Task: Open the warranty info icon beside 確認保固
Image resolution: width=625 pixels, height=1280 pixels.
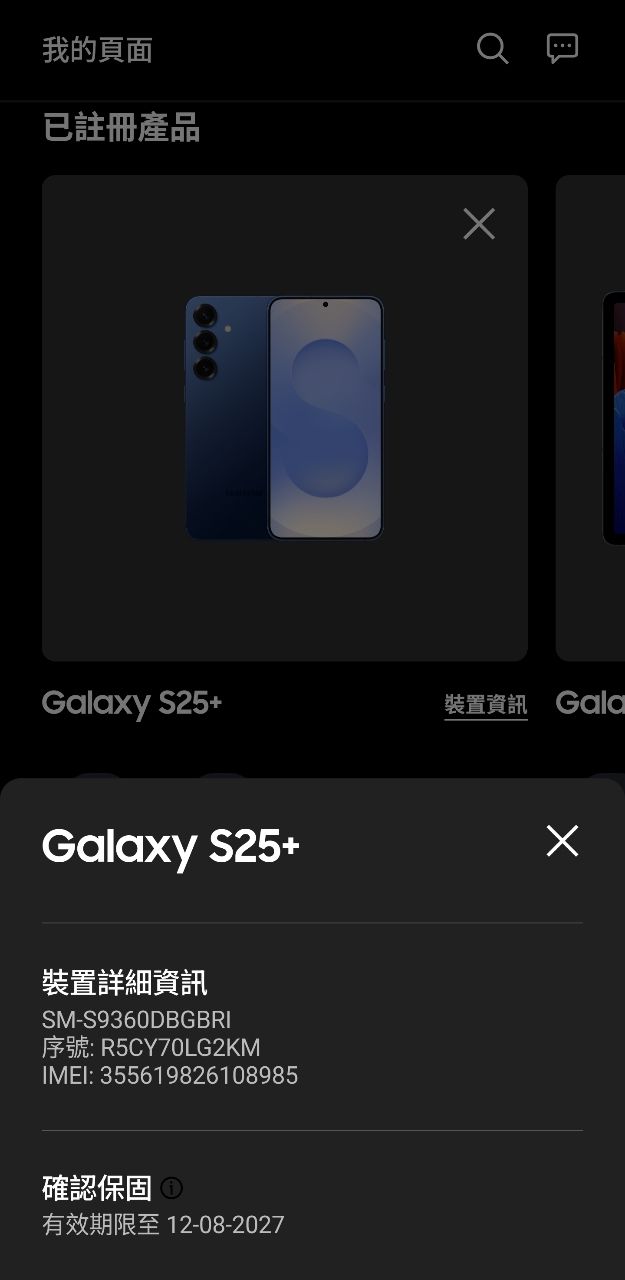Action: (x=172, y=1188)
